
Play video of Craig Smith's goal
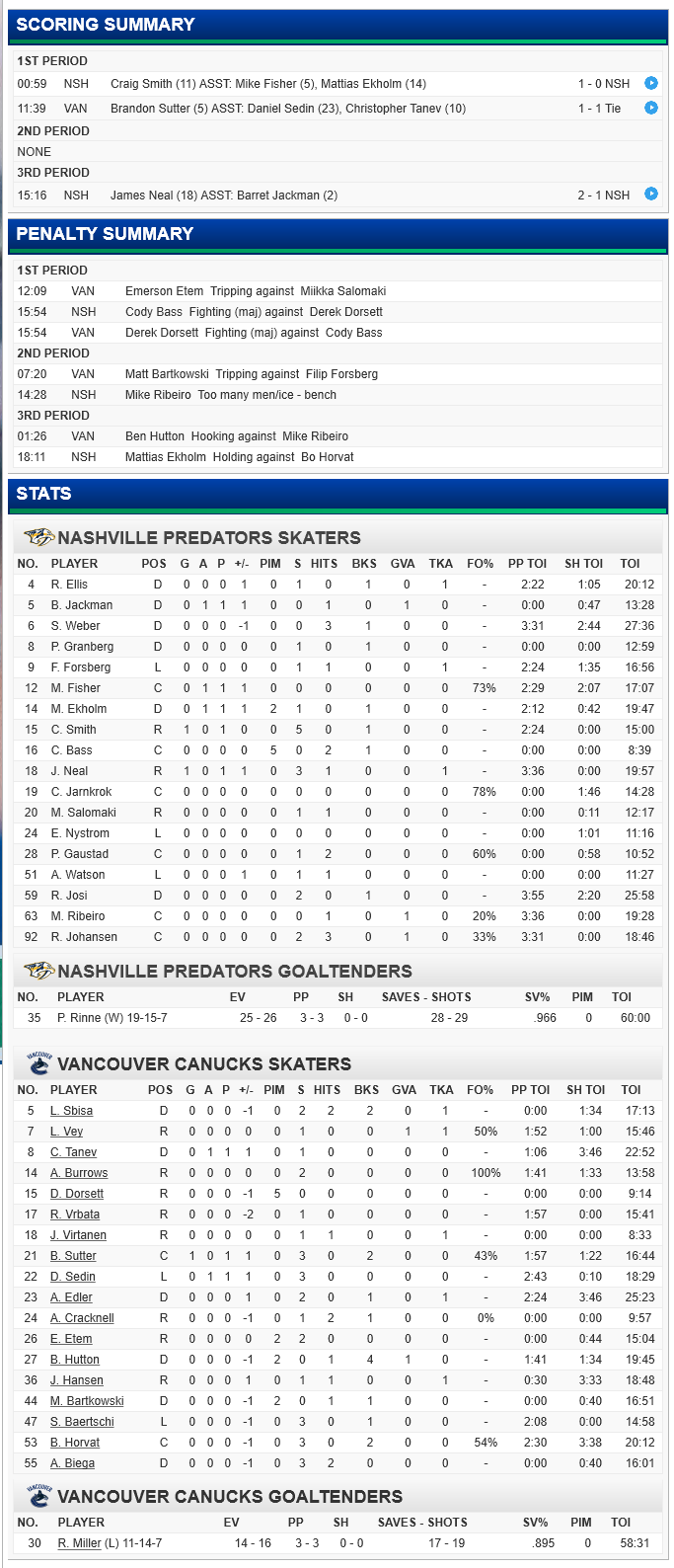click(x=650, y=84)
